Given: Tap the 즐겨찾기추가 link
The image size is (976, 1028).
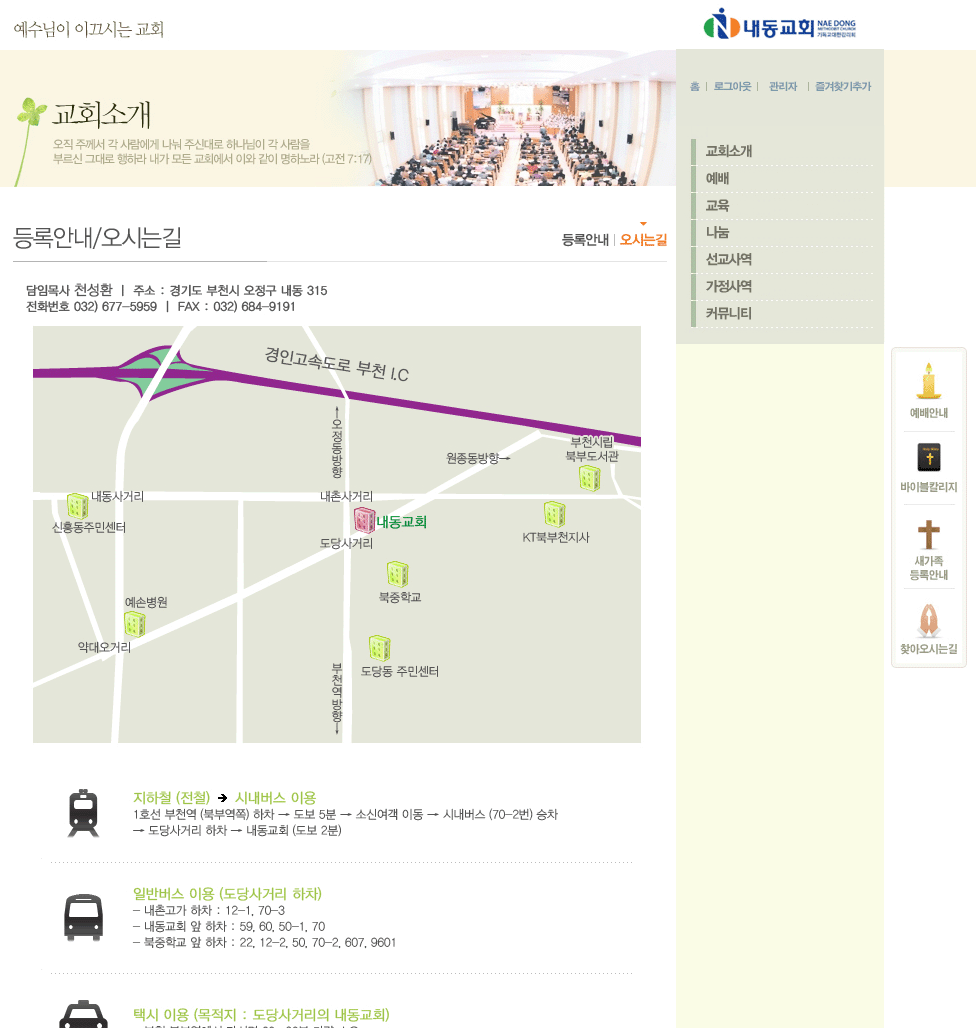Looking at the screenshot, I should [x=843, y=87].
